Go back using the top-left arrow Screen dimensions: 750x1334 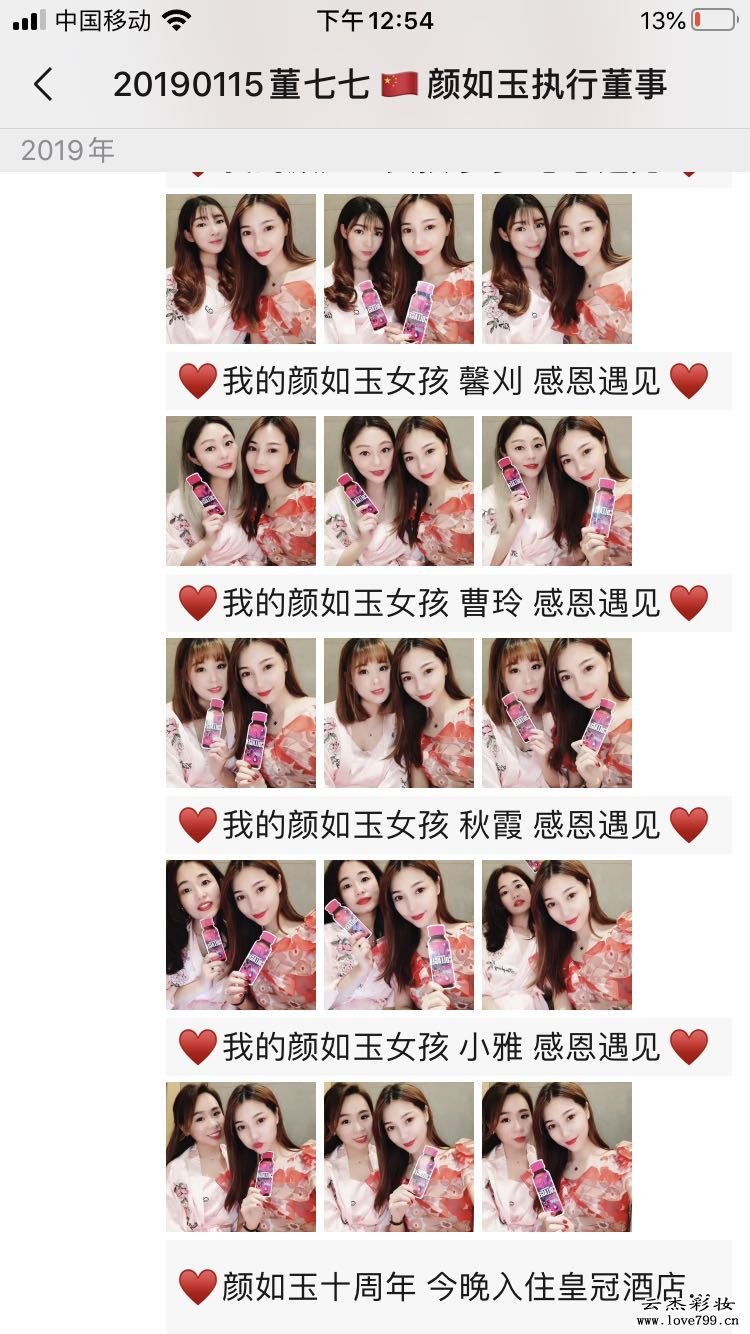pyautogui.click(x=43, y=85)
